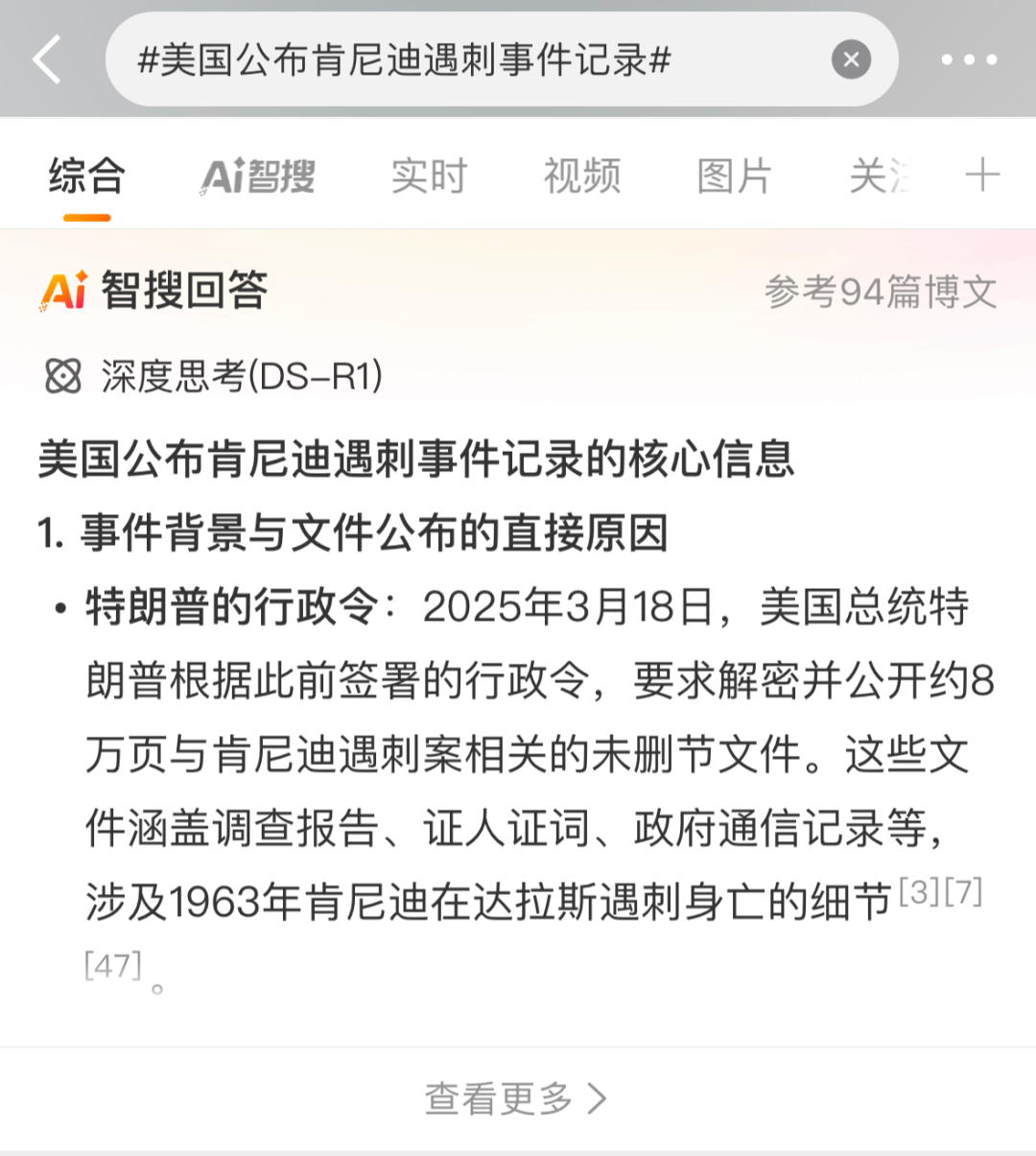Open the 视频 tab

click(581, 177)
